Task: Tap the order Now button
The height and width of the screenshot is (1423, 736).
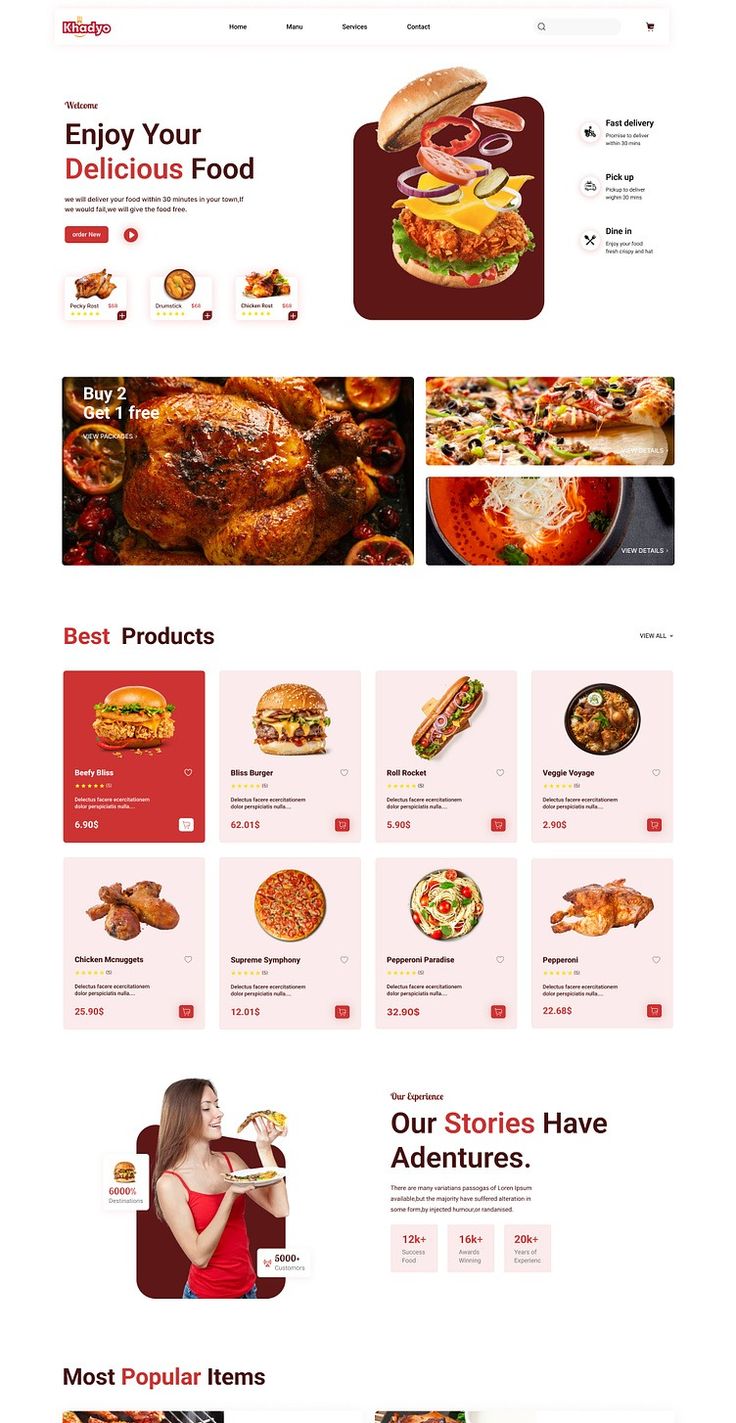Action: (x=87, y=235)
